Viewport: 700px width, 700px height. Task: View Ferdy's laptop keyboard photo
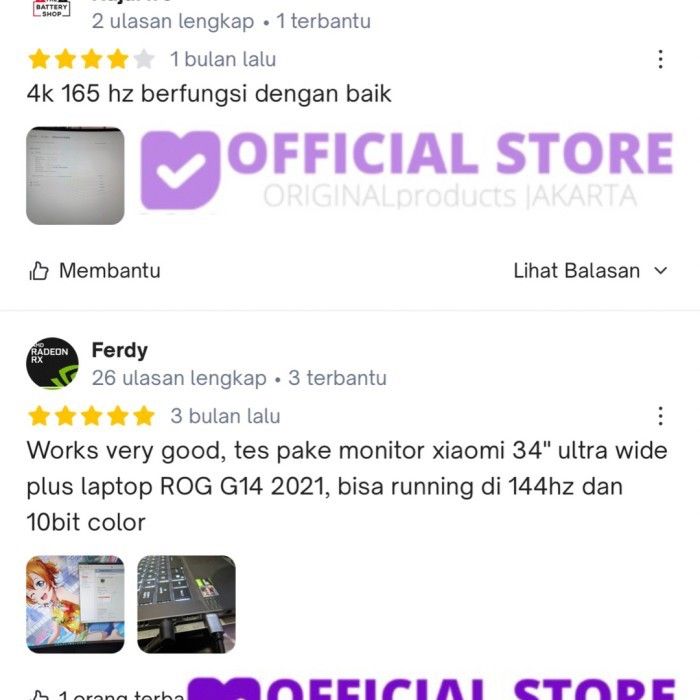tap(186, 604)
